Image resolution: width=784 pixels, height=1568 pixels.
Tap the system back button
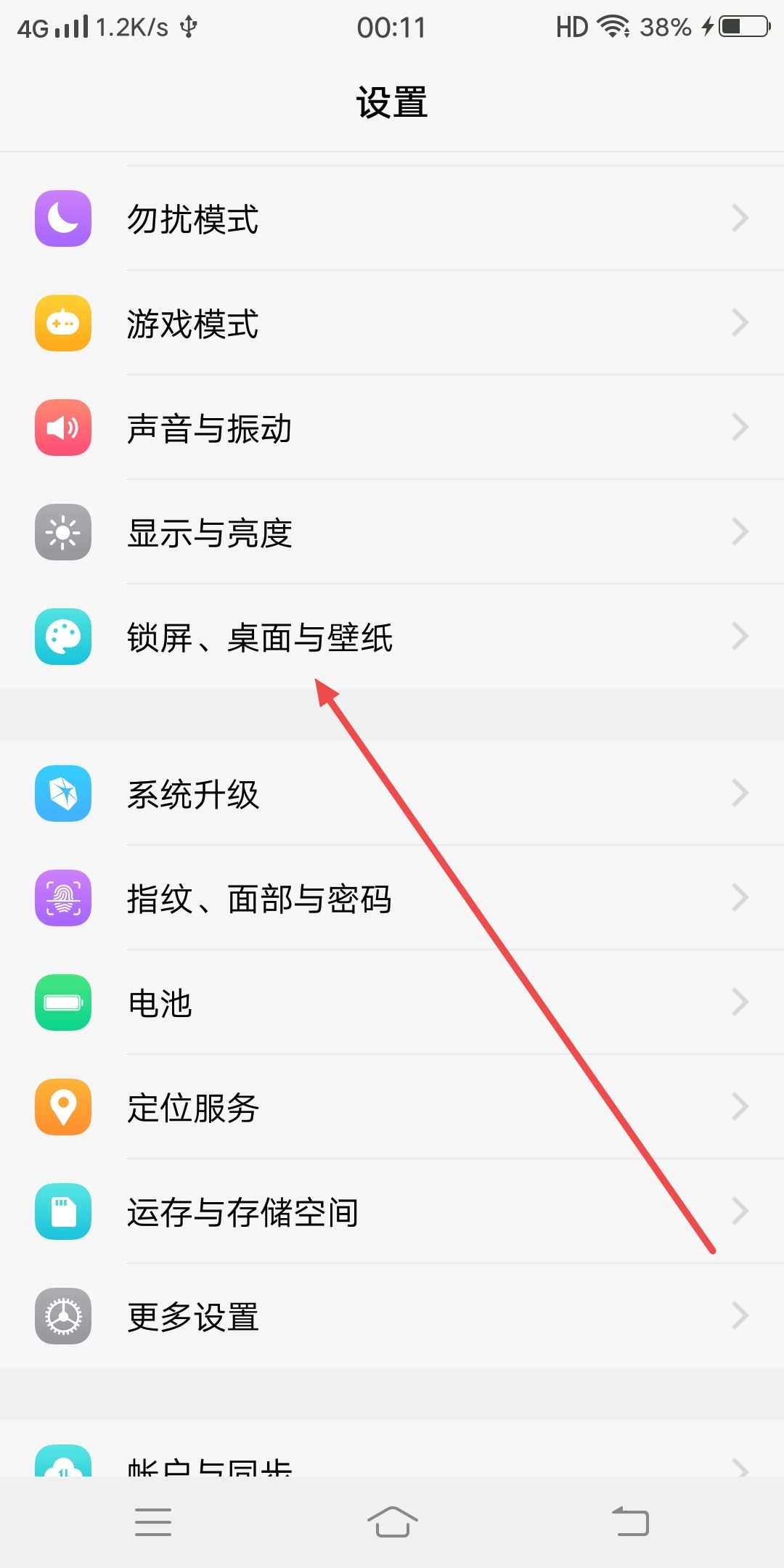[x=630, y=1522]
